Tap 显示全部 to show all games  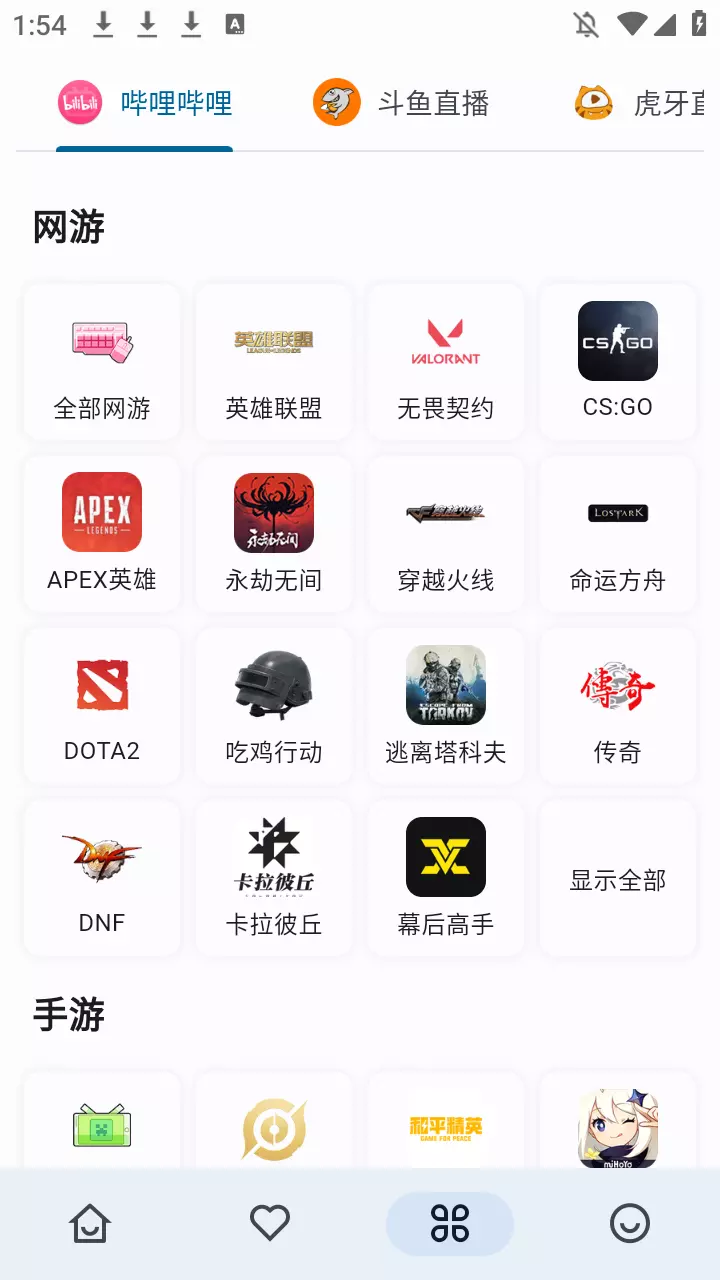(618, 880)
